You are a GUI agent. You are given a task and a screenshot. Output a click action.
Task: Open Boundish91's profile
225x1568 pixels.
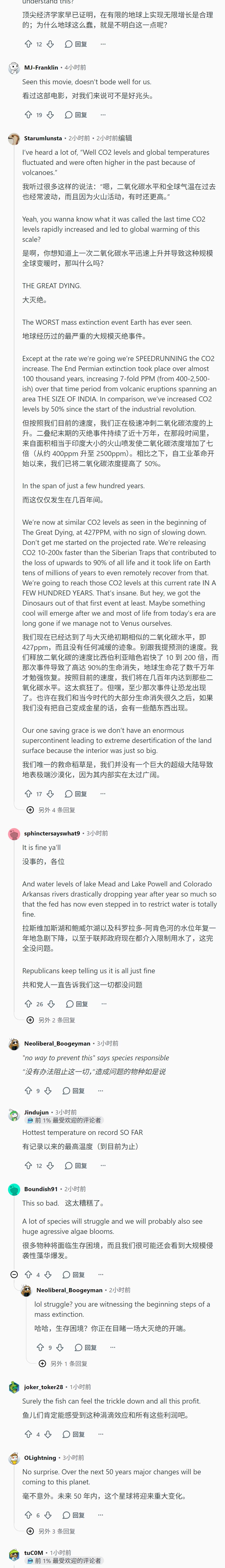(41, 1189)
